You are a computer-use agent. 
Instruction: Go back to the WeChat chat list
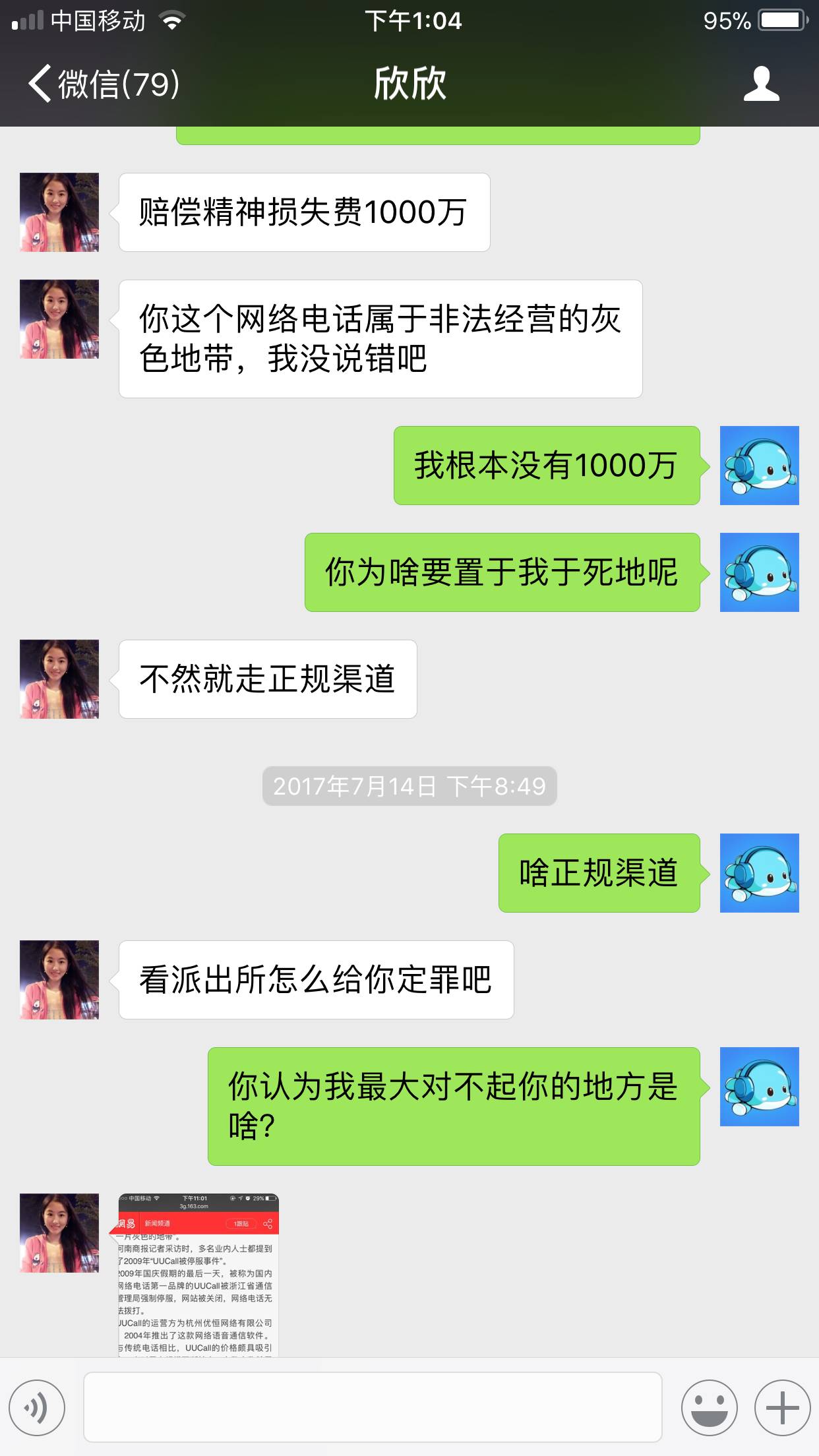pos(102,84)
